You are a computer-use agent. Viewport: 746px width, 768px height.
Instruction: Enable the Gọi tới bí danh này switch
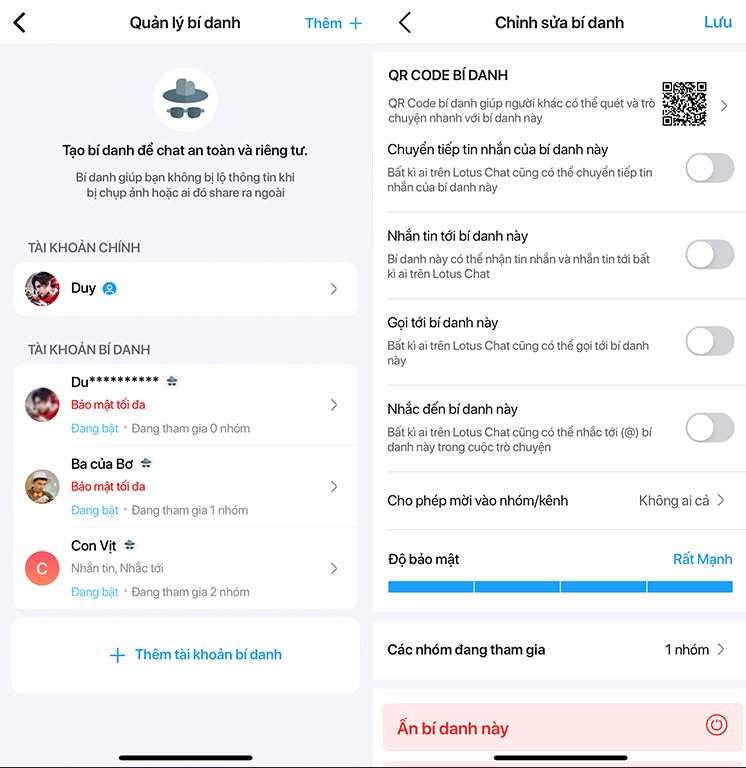click(709, 341)
